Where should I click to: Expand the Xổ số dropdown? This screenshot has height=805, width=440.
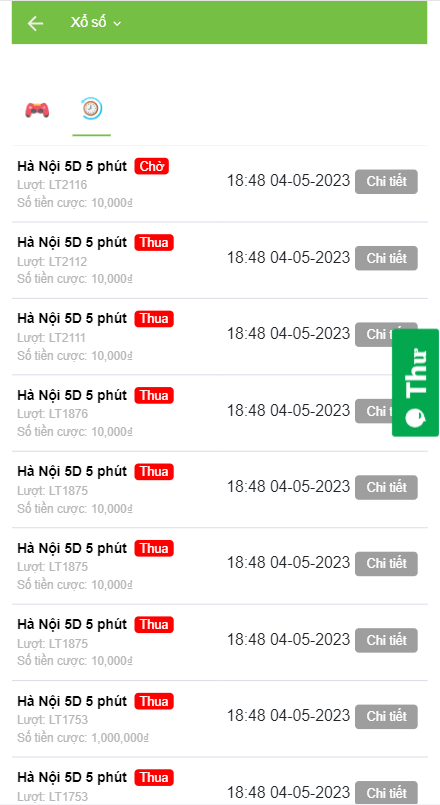(x=96, y=23)
